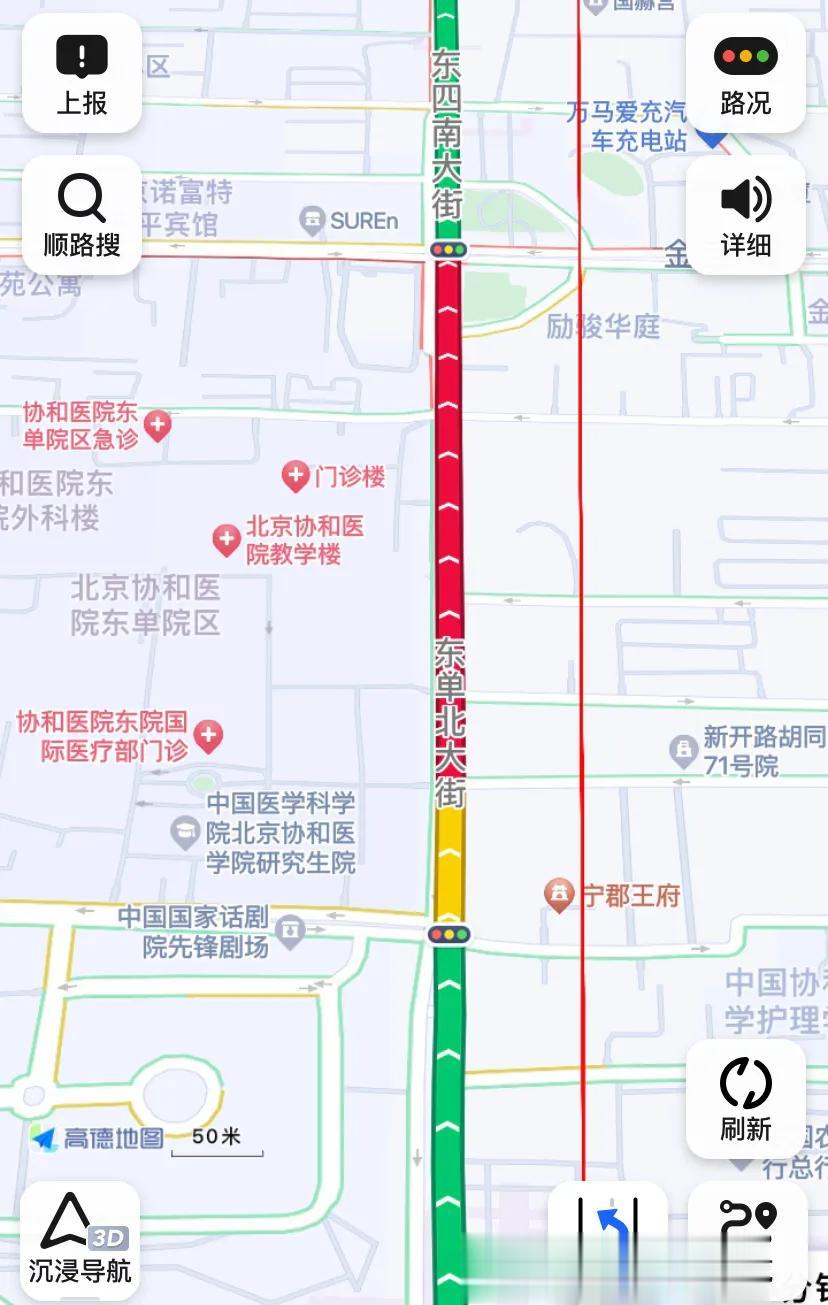Select the SUREn hotel marker
The image size is (828, 1305).
(313, 220)
